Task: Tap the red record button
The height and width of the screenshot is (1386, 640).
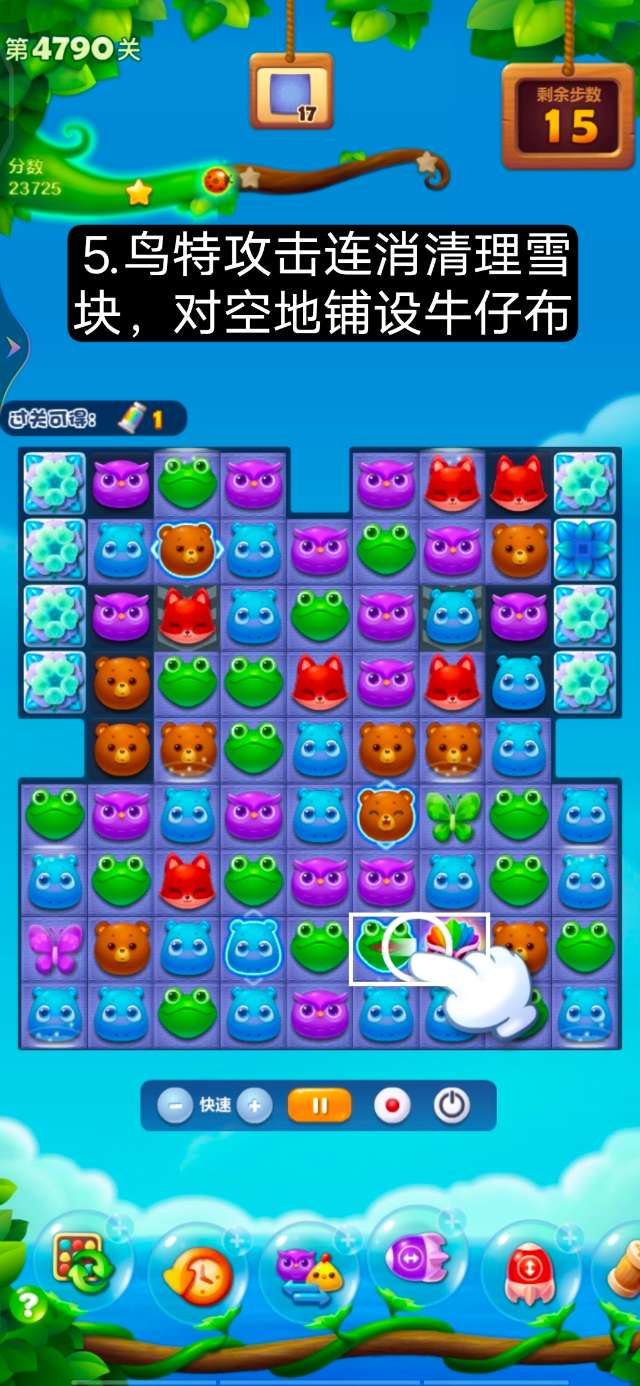Action: point(392,1106)
